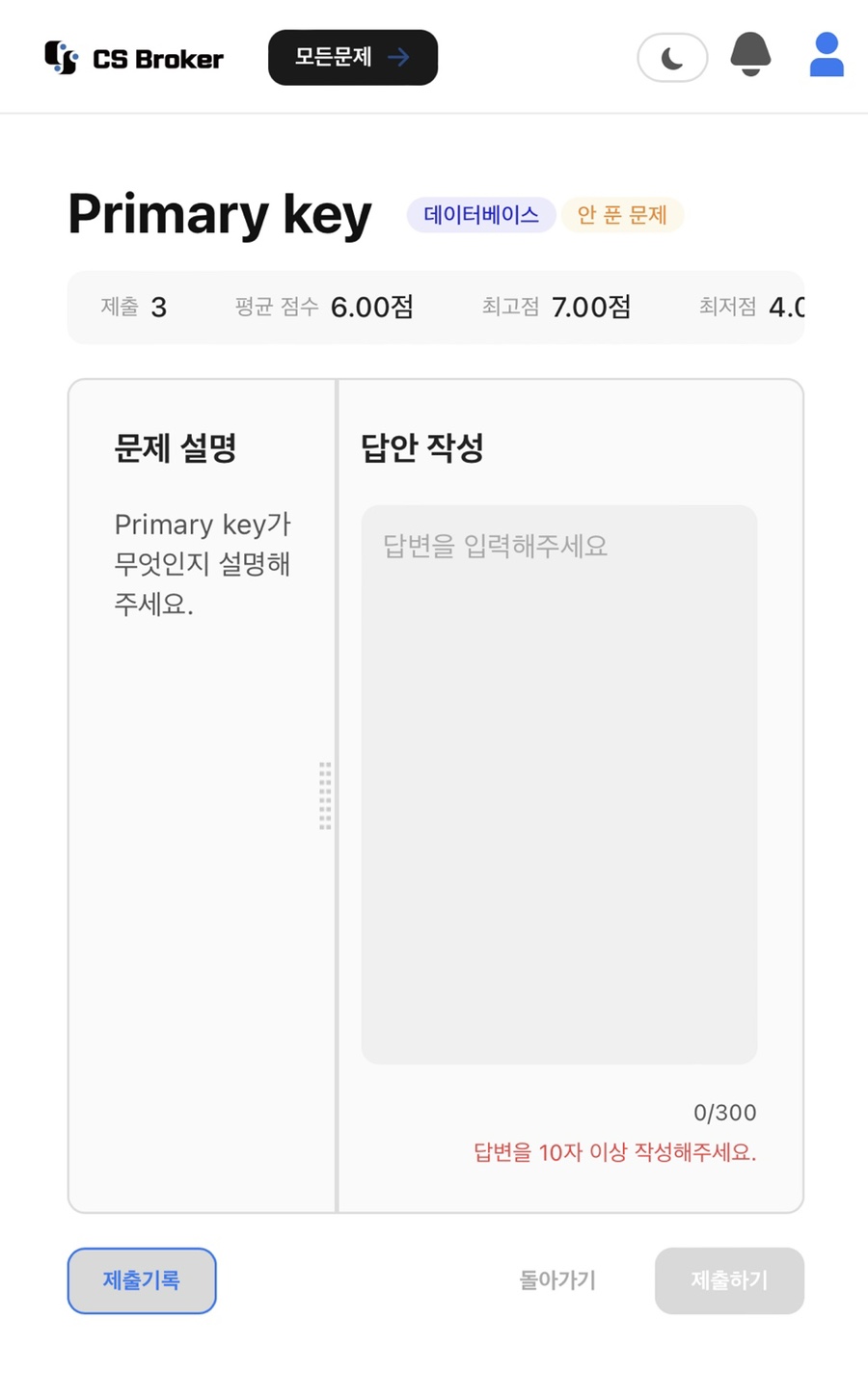Open 제출기록 submission history
868x1400 pixels.
[x=141, y=1280]
